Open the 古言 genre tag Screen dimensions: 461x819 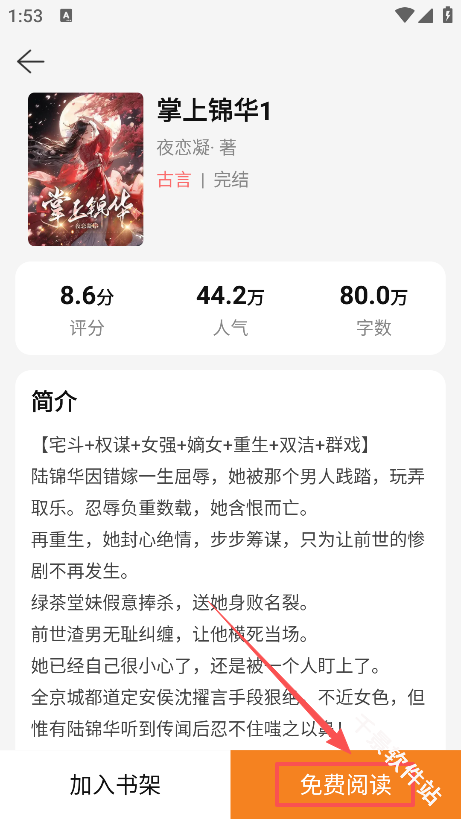[x=174, y=180]
